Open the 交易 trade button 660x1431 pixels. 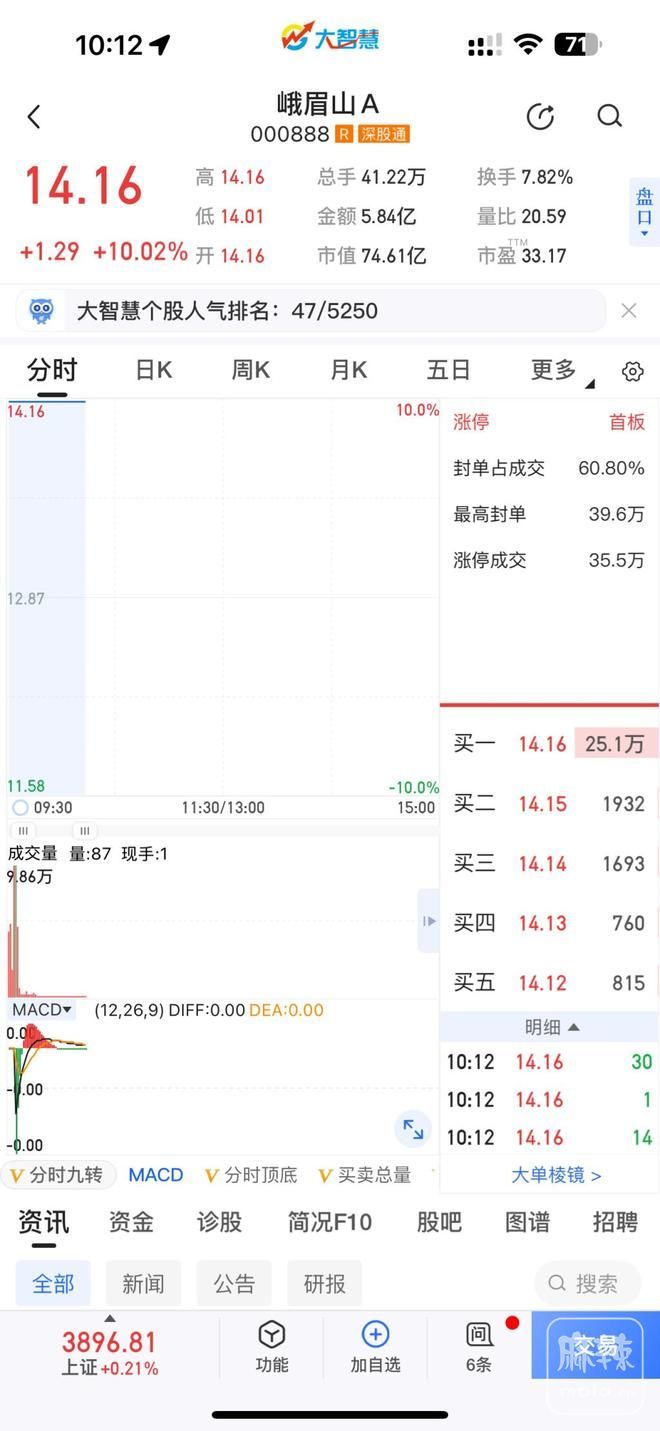point(596,1346)
